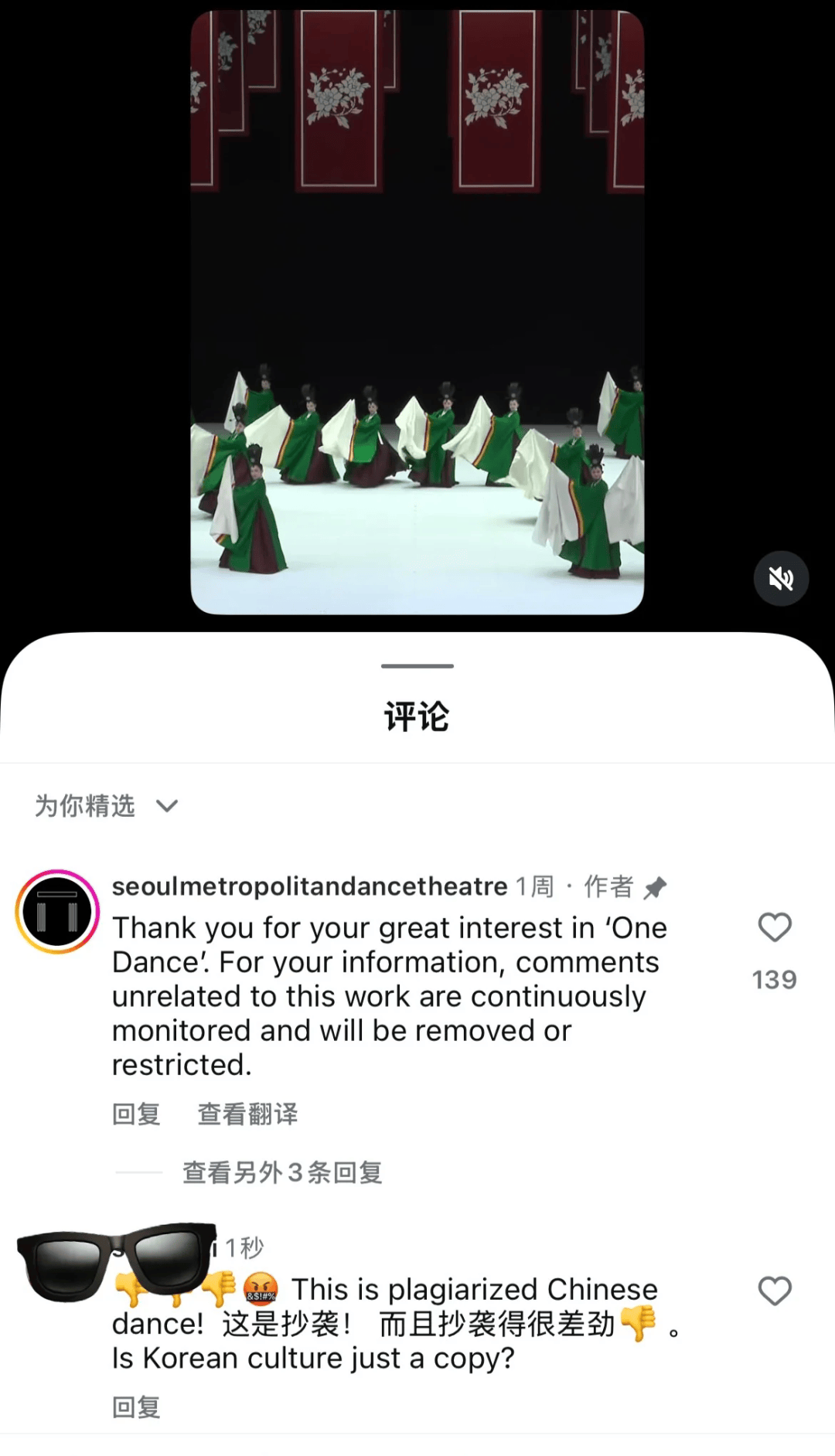Screen dimensions: 835x1456
Task: Open seoulmetropolitandancetheatre profile picture
Action: [x=58, y=912]
